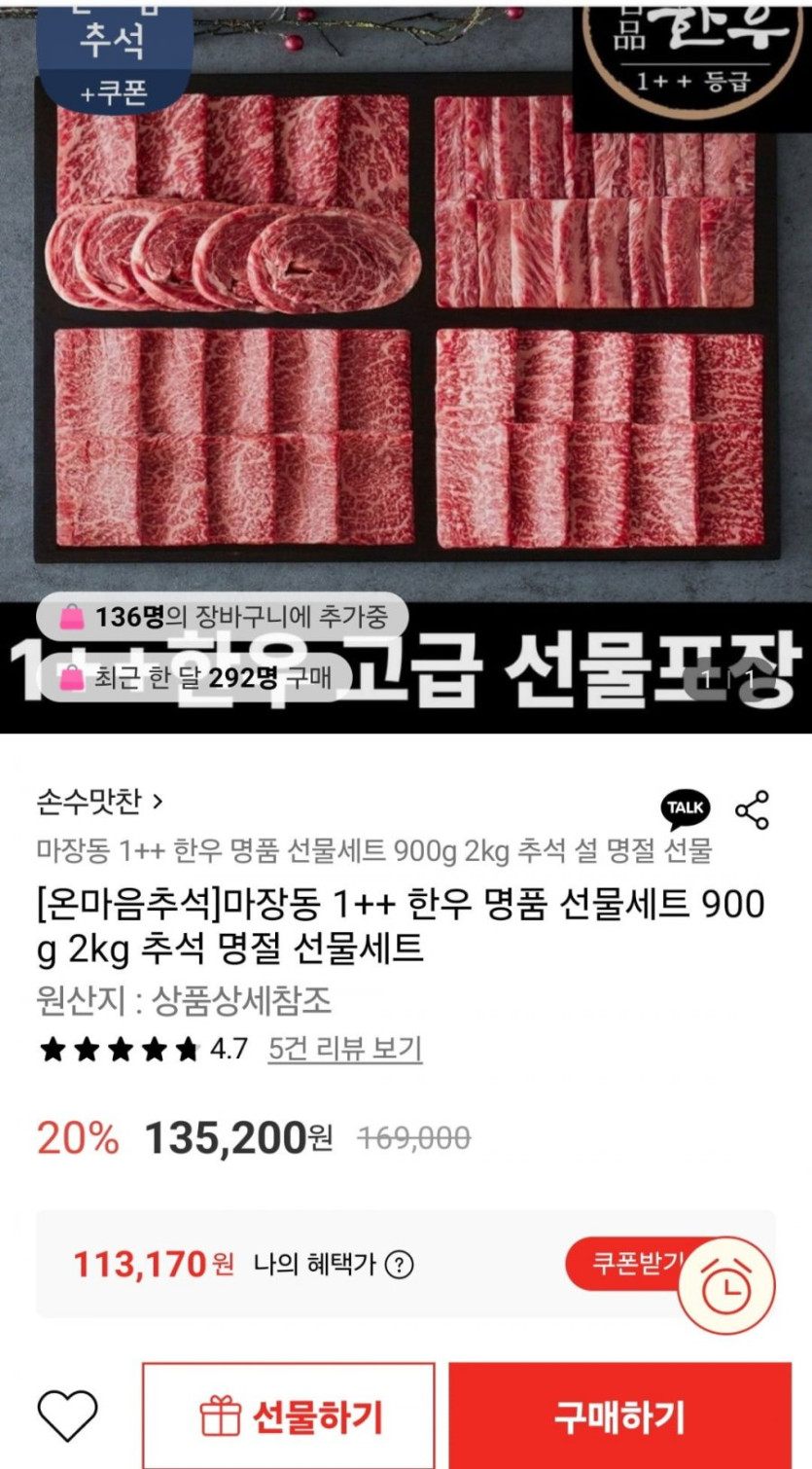Open the alarm clock floating button
The height and width of the screenshot is (1469, 812).
[x=725, y=1286]
